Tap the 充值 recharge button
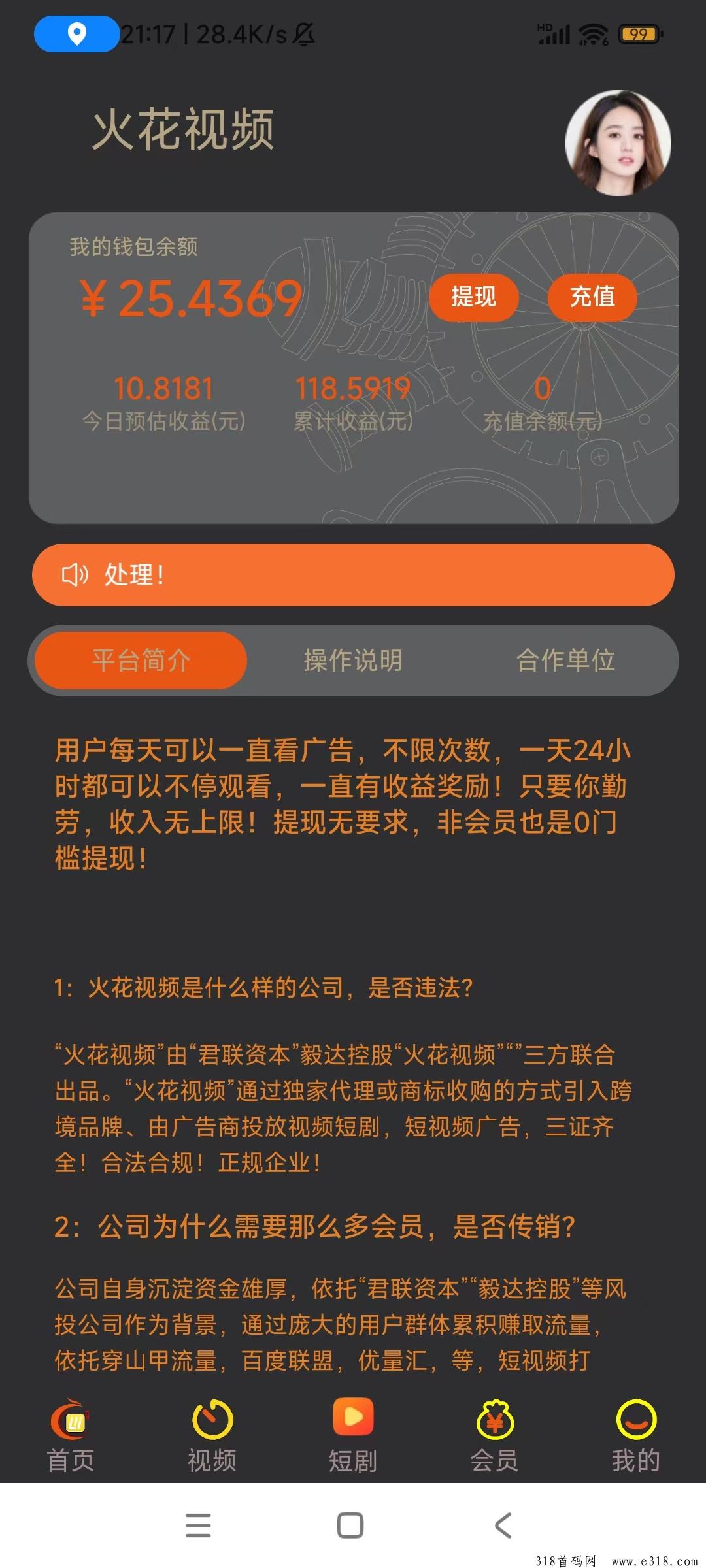The height and width of the screenshot is (1568, 706). (592, 297)
